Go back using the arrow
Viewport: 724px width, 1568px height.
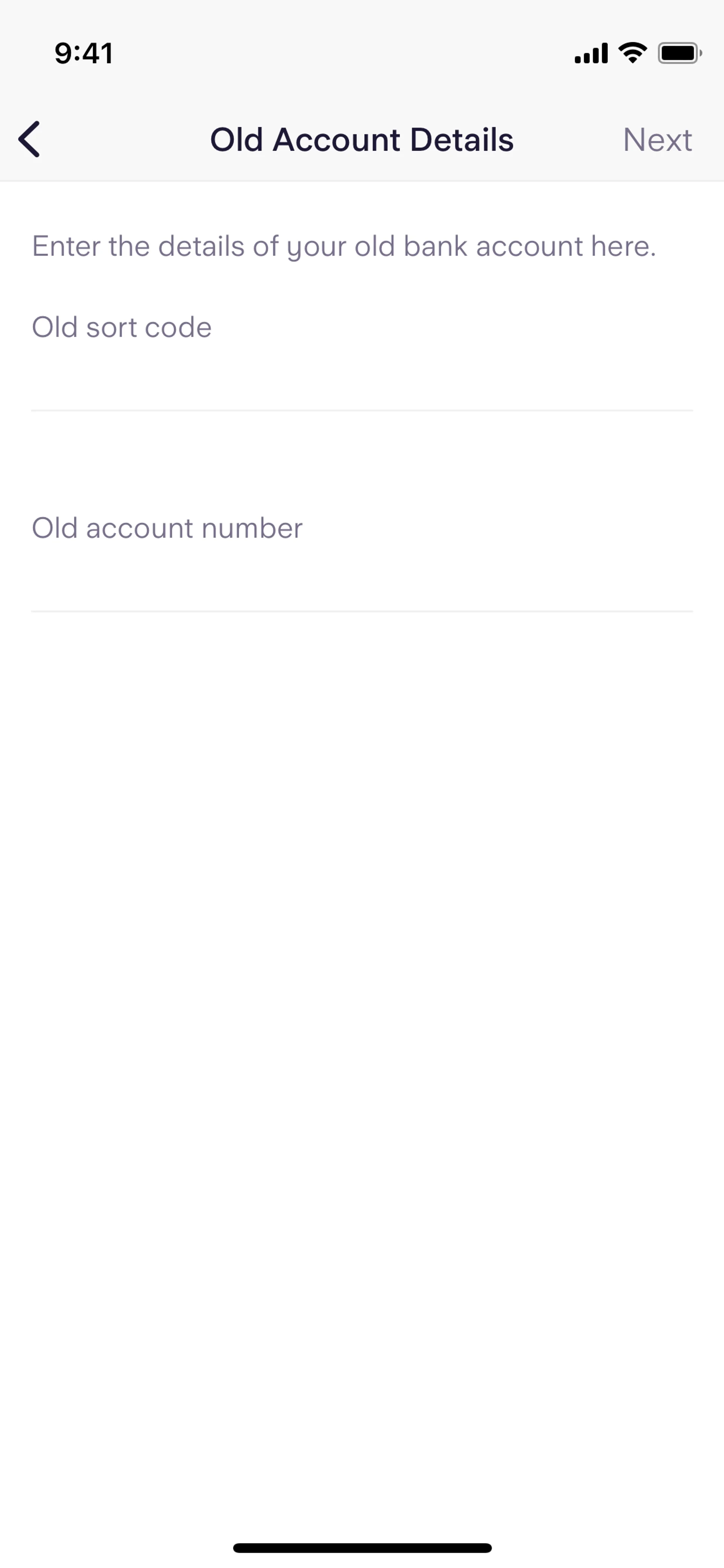[29, 140]
